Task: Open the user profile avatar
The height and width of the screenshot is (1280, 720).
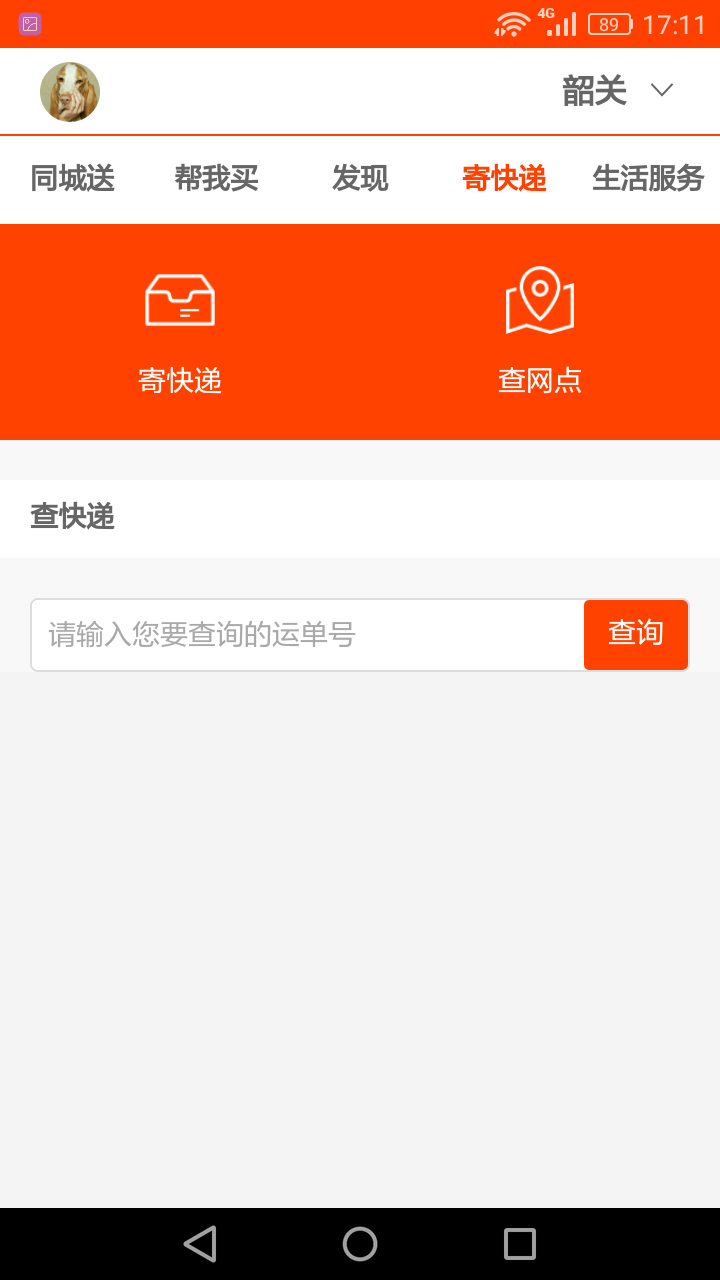Action: click(x=69, y=91)
